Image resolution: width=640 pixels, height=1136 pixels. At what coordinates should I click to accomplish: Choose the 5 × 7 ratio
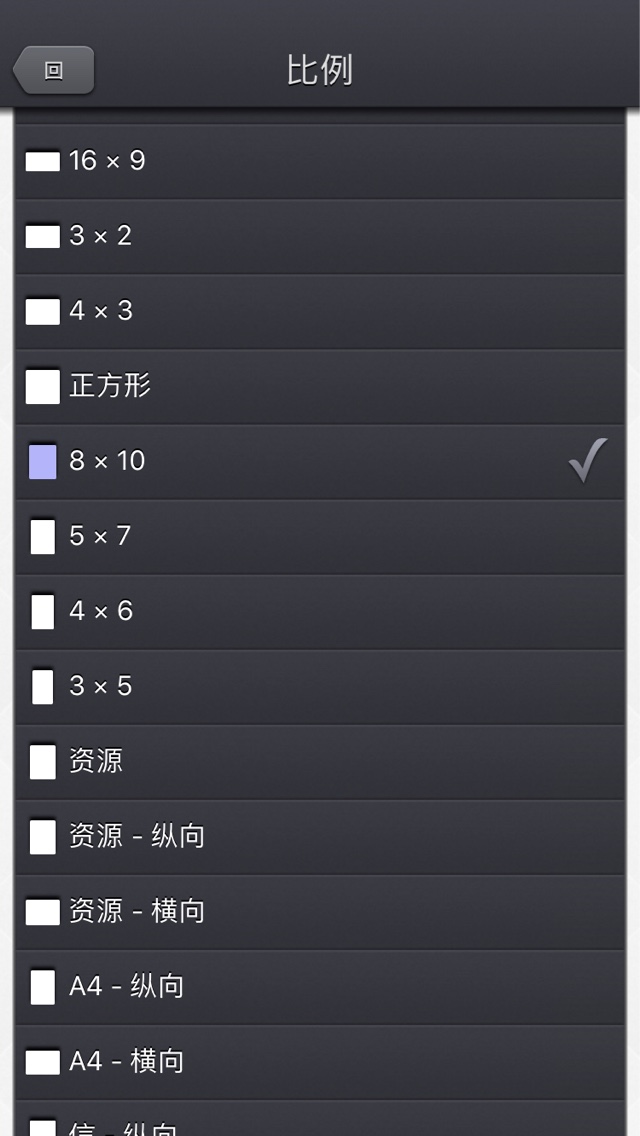pos(320,538)
